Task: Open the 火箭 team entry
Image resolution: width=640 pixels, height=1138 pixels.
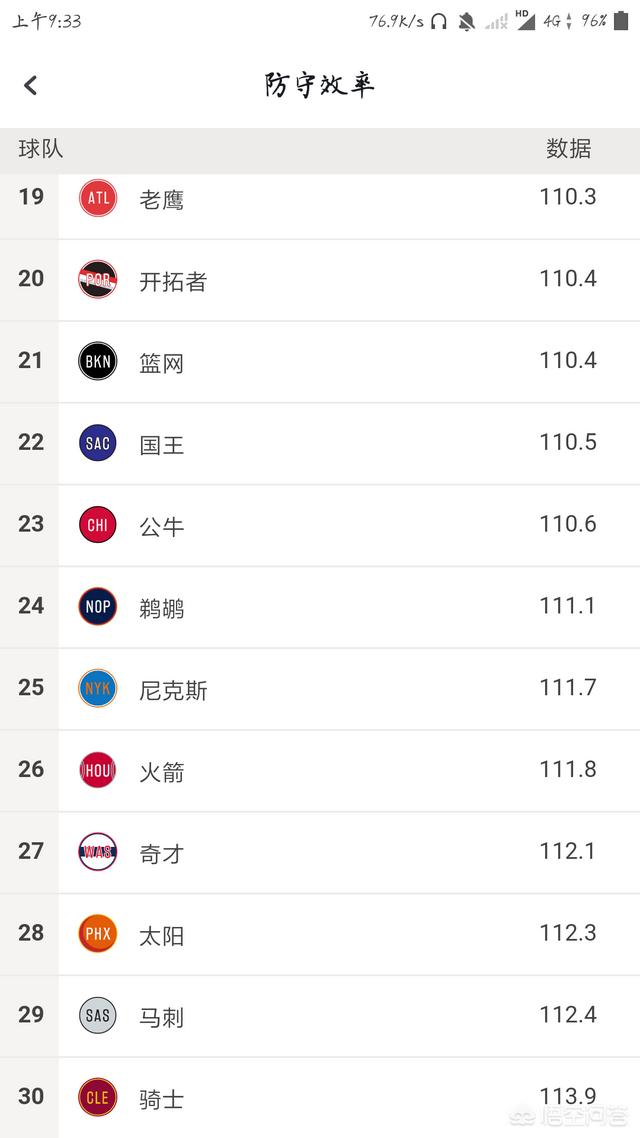Action: pyautogui.click(x=320, y=771)
